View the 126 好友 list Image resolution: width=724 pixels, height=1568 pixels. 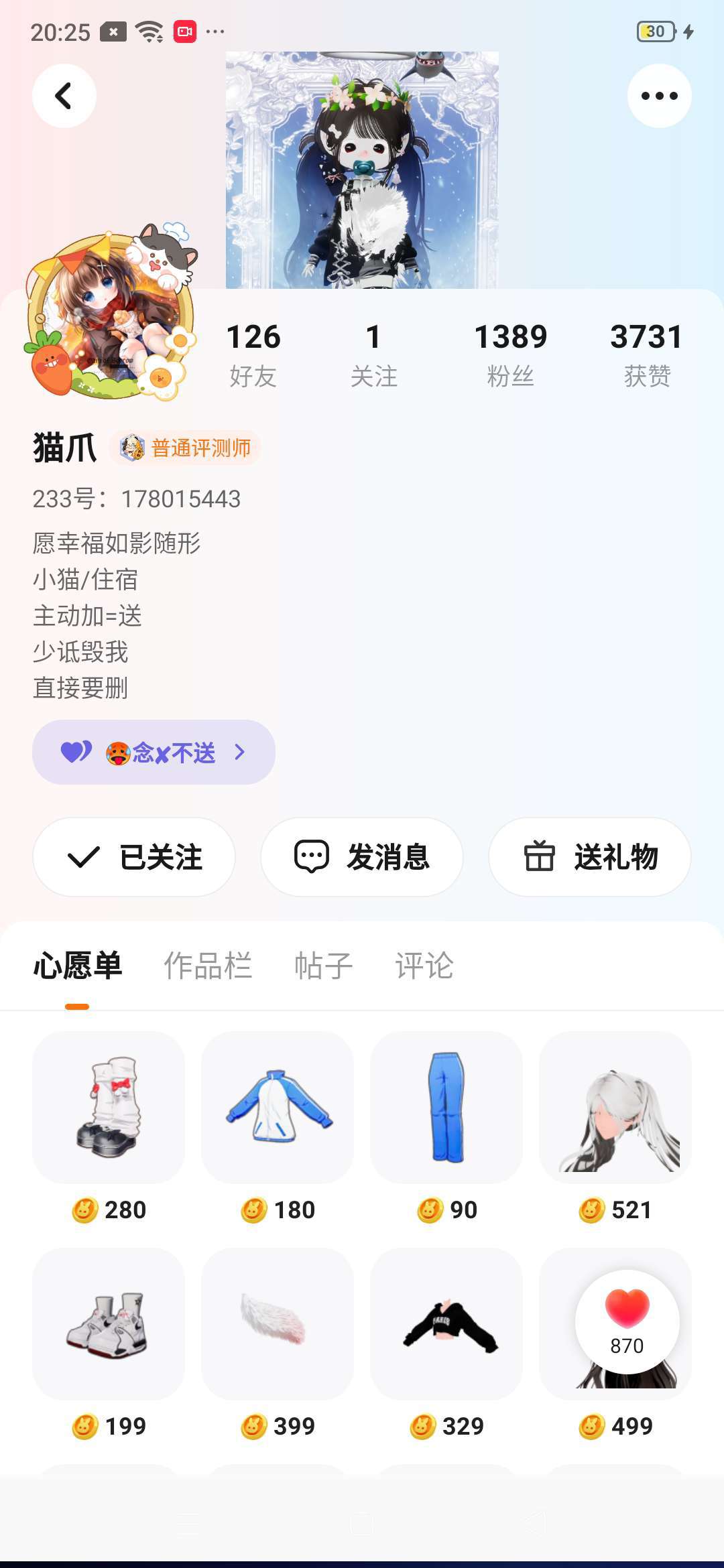253,354
